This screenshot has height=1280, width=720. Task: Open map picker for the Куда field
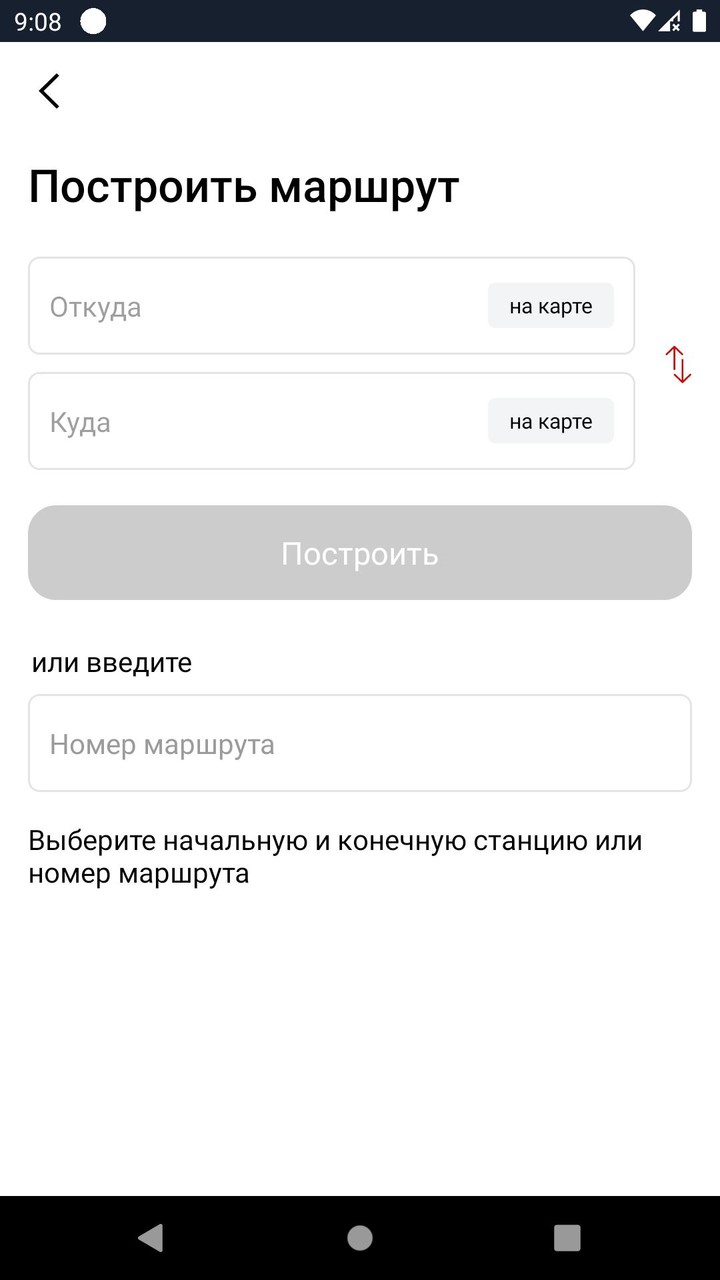click(x=550, y=421)
